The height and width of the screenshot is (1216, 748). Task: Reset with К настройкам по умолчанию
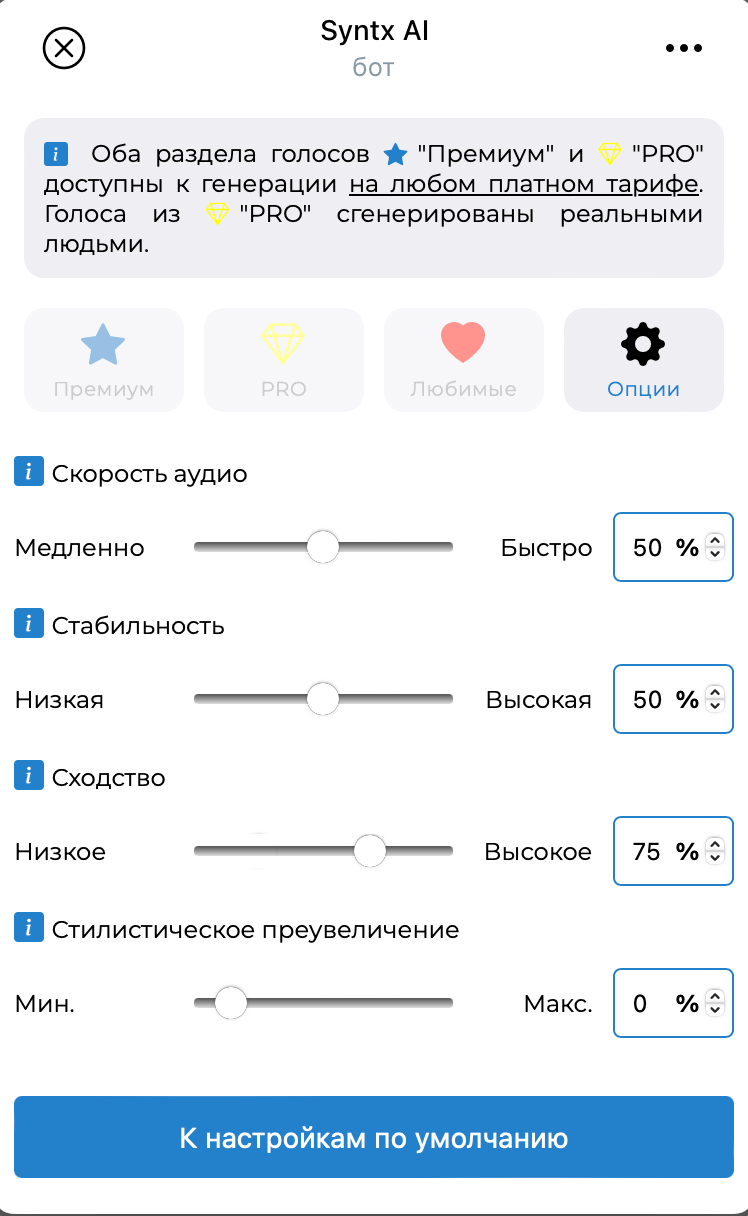pyautogui.click(x=374, y=1137)
